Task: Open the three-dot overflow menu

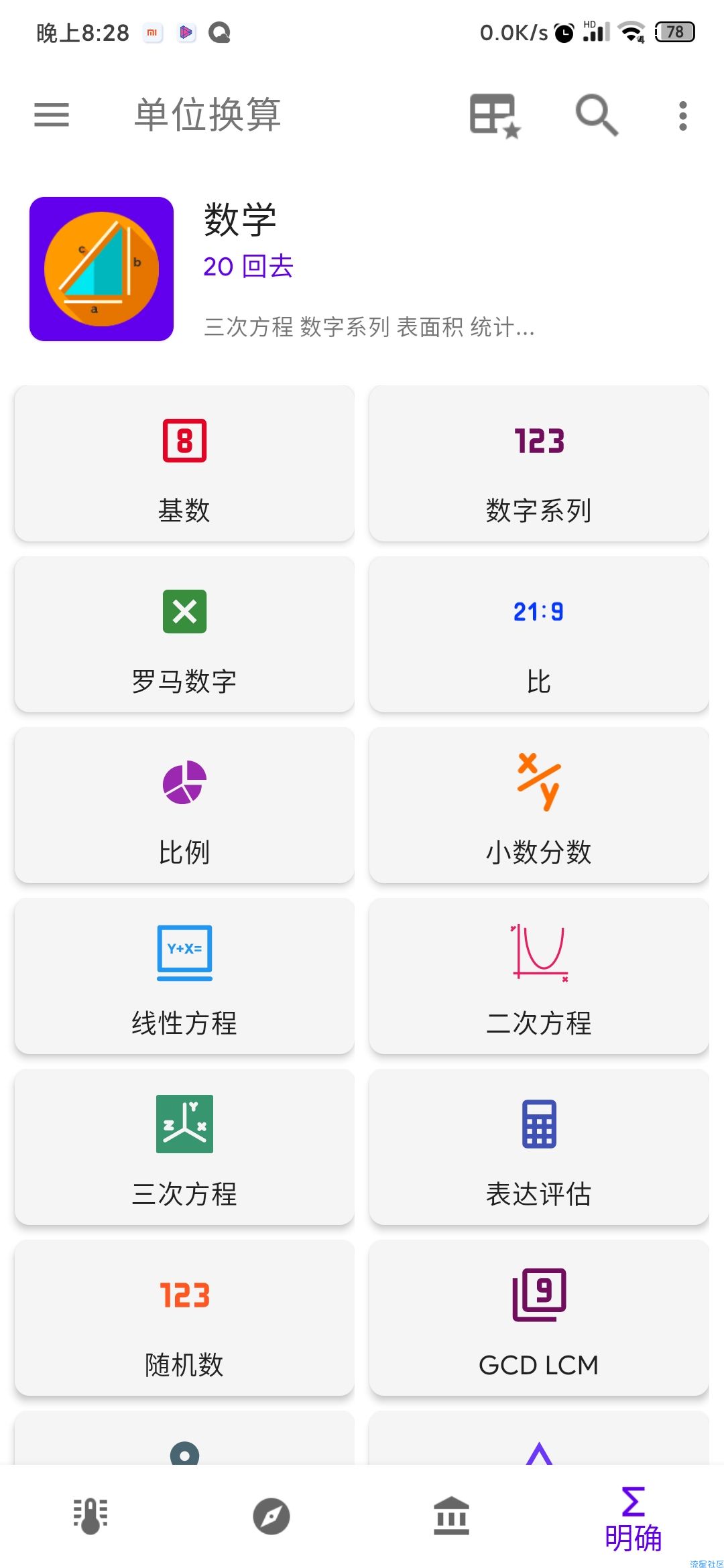Action: [x=682, y=116]
